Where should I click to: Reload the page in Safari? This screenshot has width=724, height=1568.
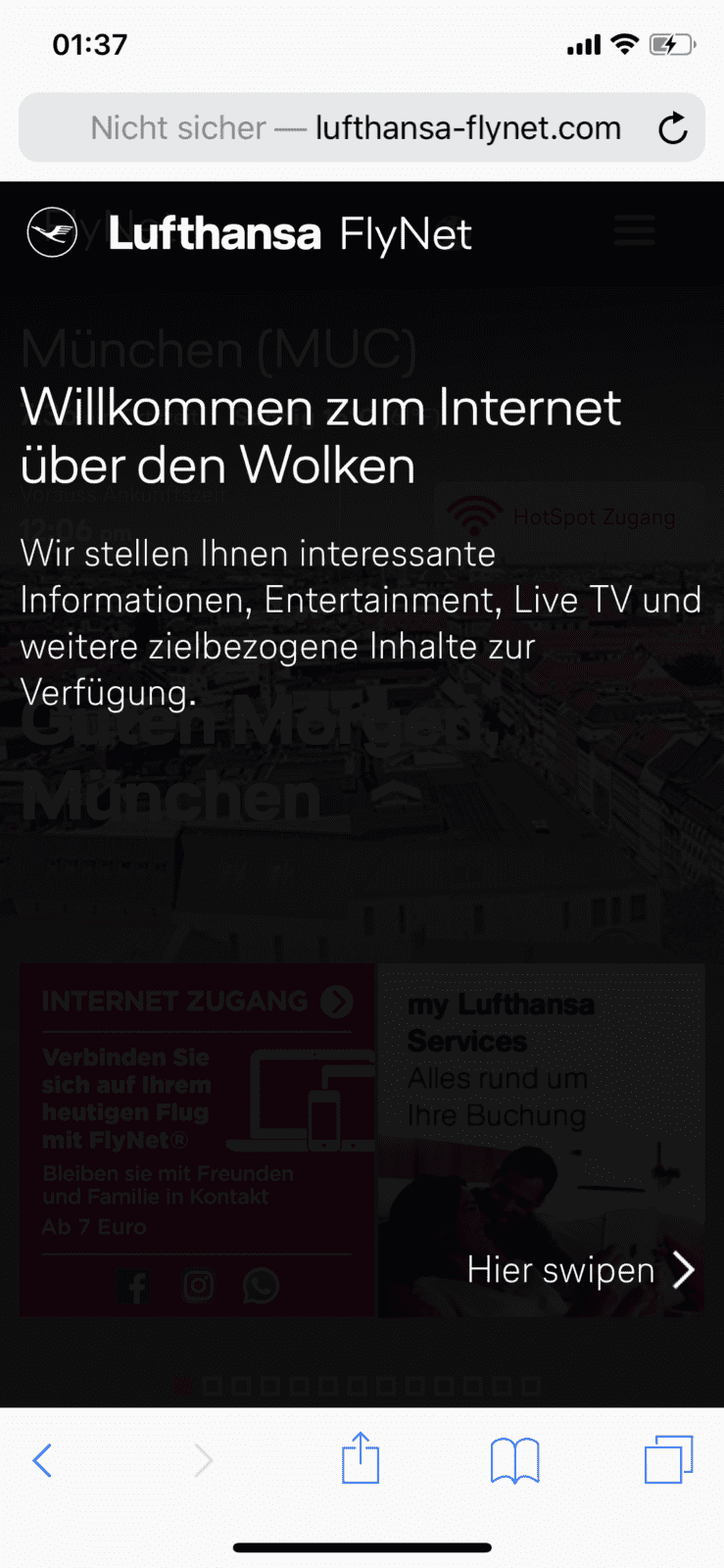tap(672, 128)
